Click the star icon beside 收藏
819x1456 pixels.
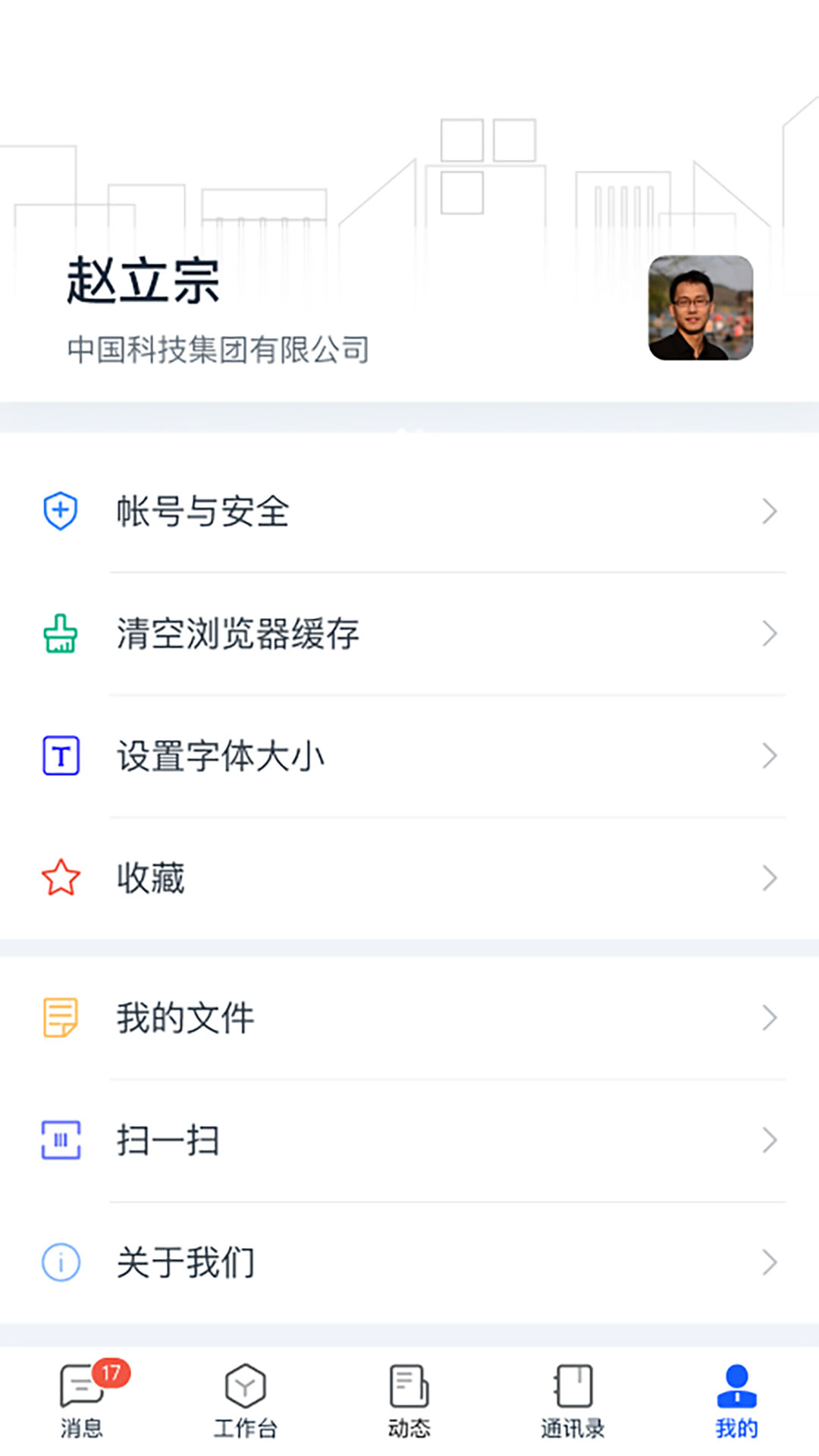tap(61, 877)
